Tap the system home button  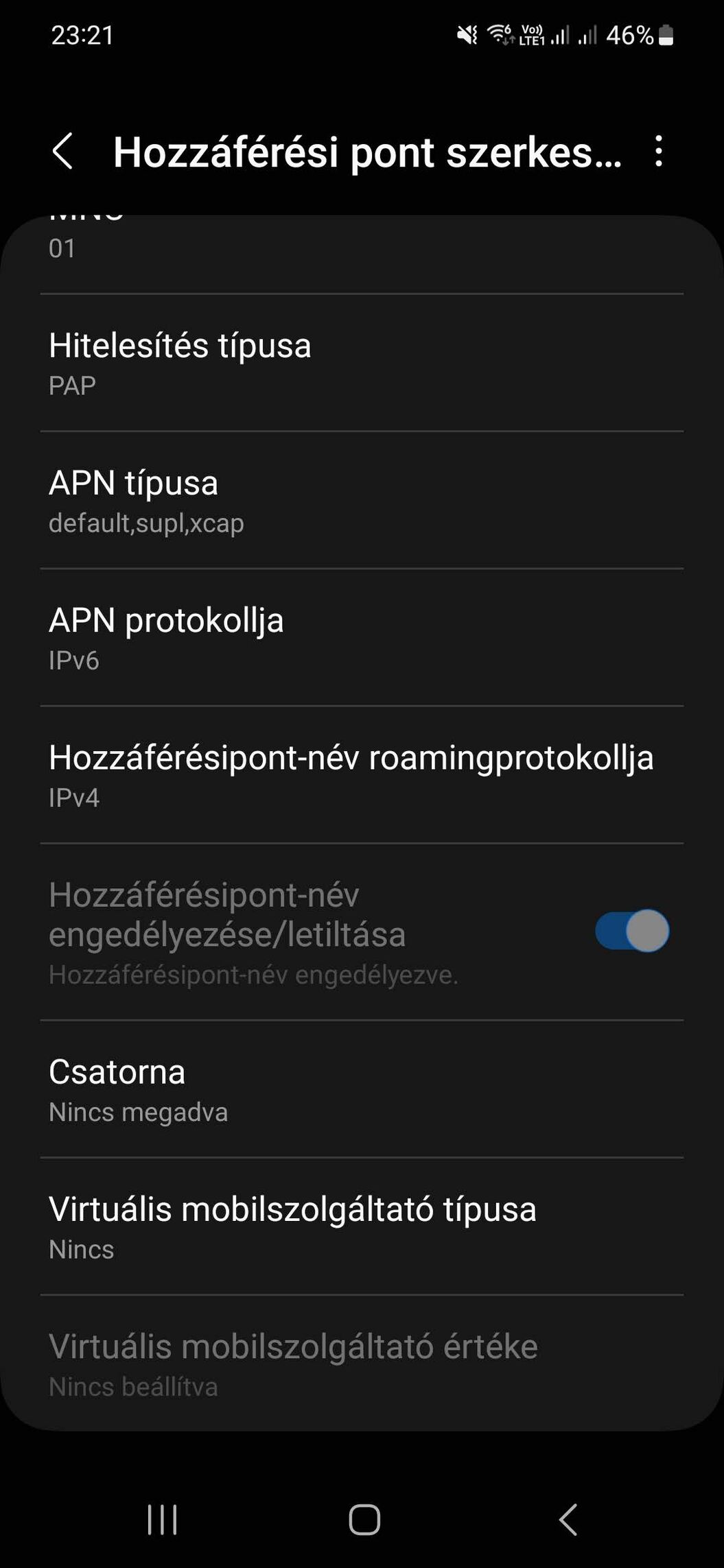point(364,1519)
